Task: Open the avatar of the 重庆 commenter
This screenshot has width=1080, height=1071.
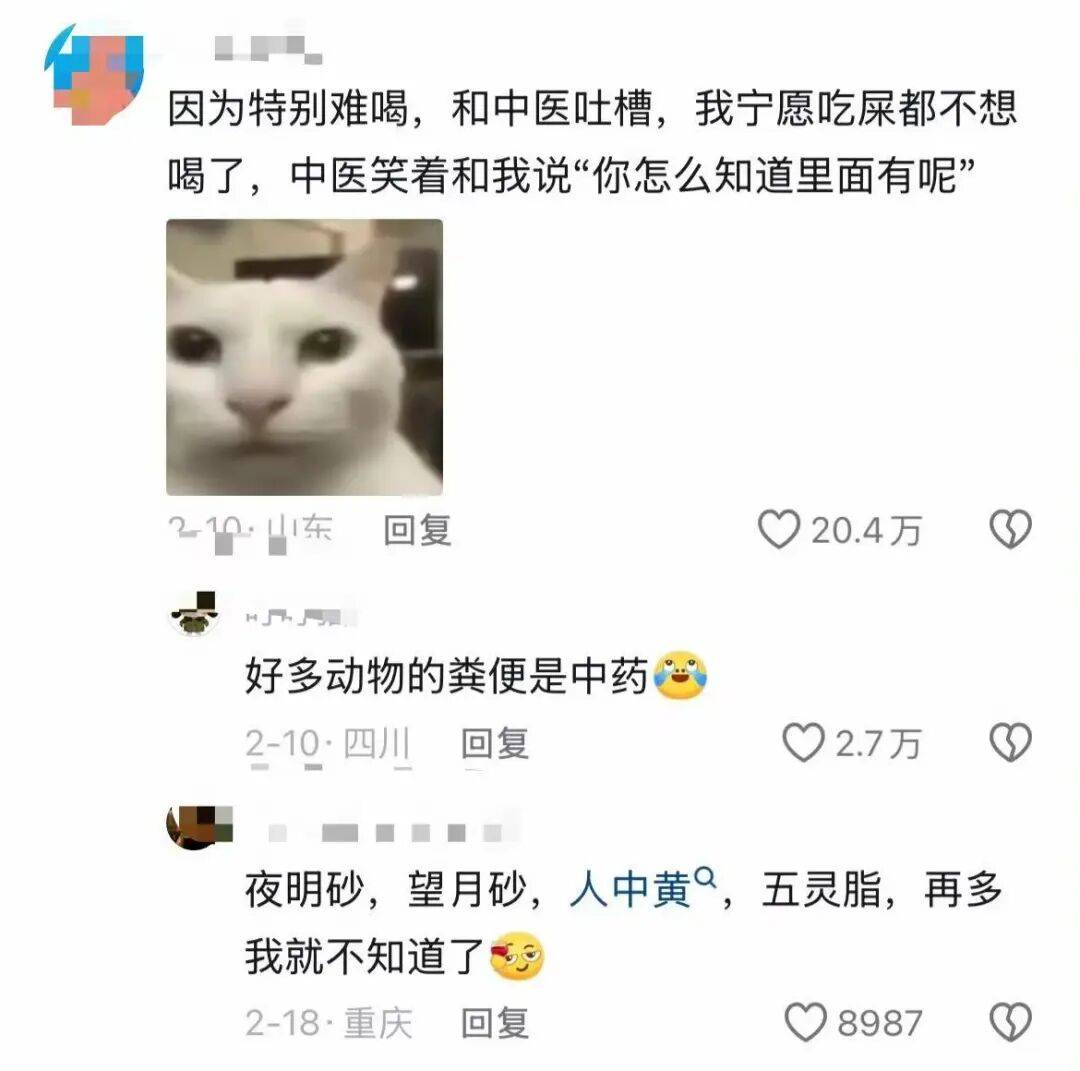Action: point(198,828)
